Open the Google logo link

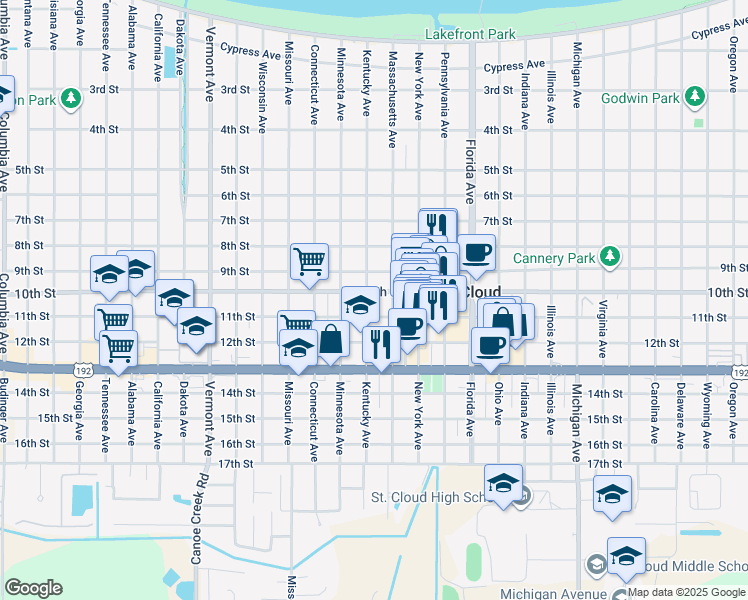coord(33,588)
